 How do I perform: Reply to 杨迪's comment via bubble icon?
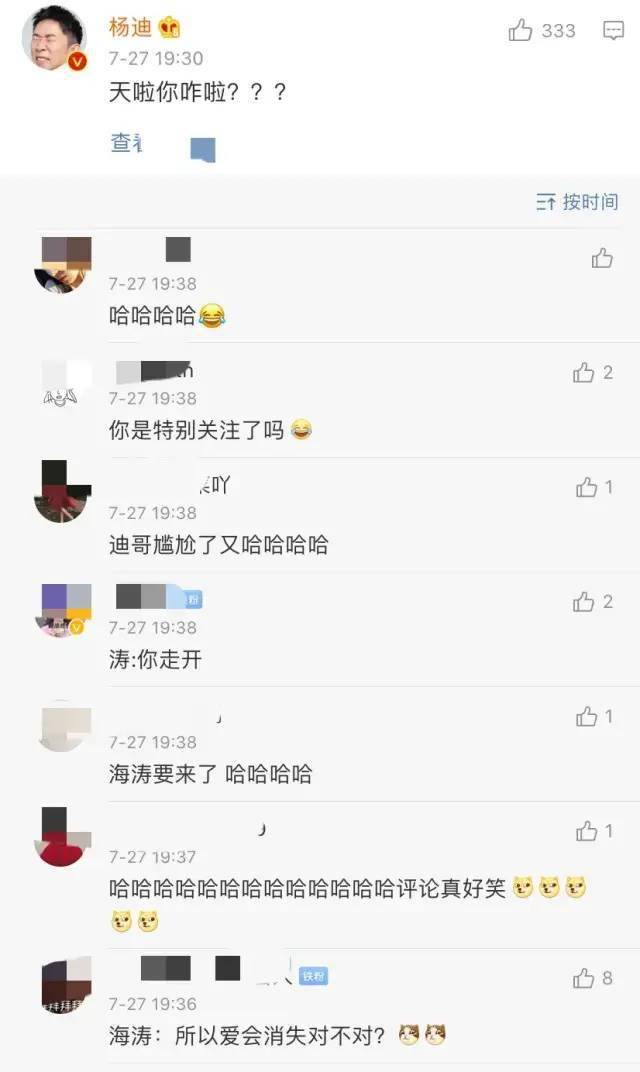(613, 30)
